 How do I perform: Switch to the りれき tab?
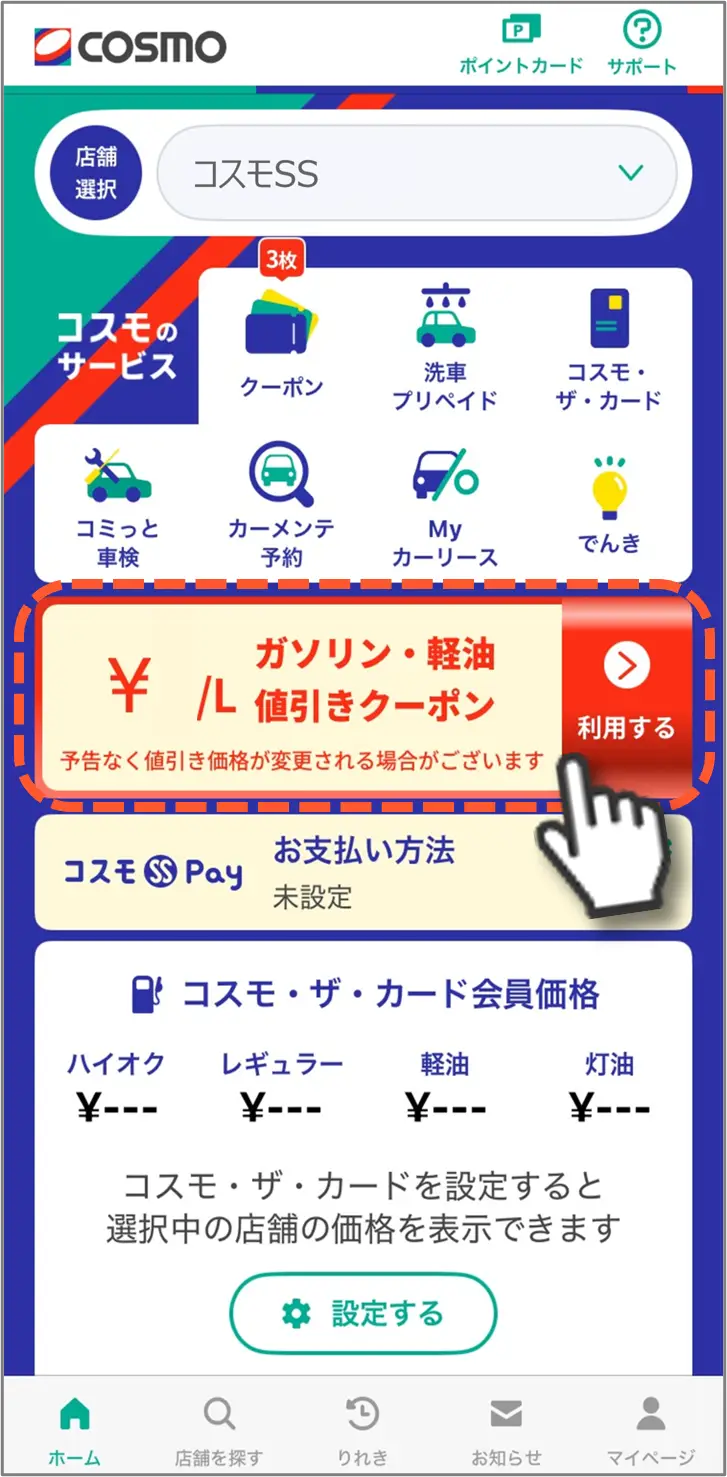point(362,1428)
